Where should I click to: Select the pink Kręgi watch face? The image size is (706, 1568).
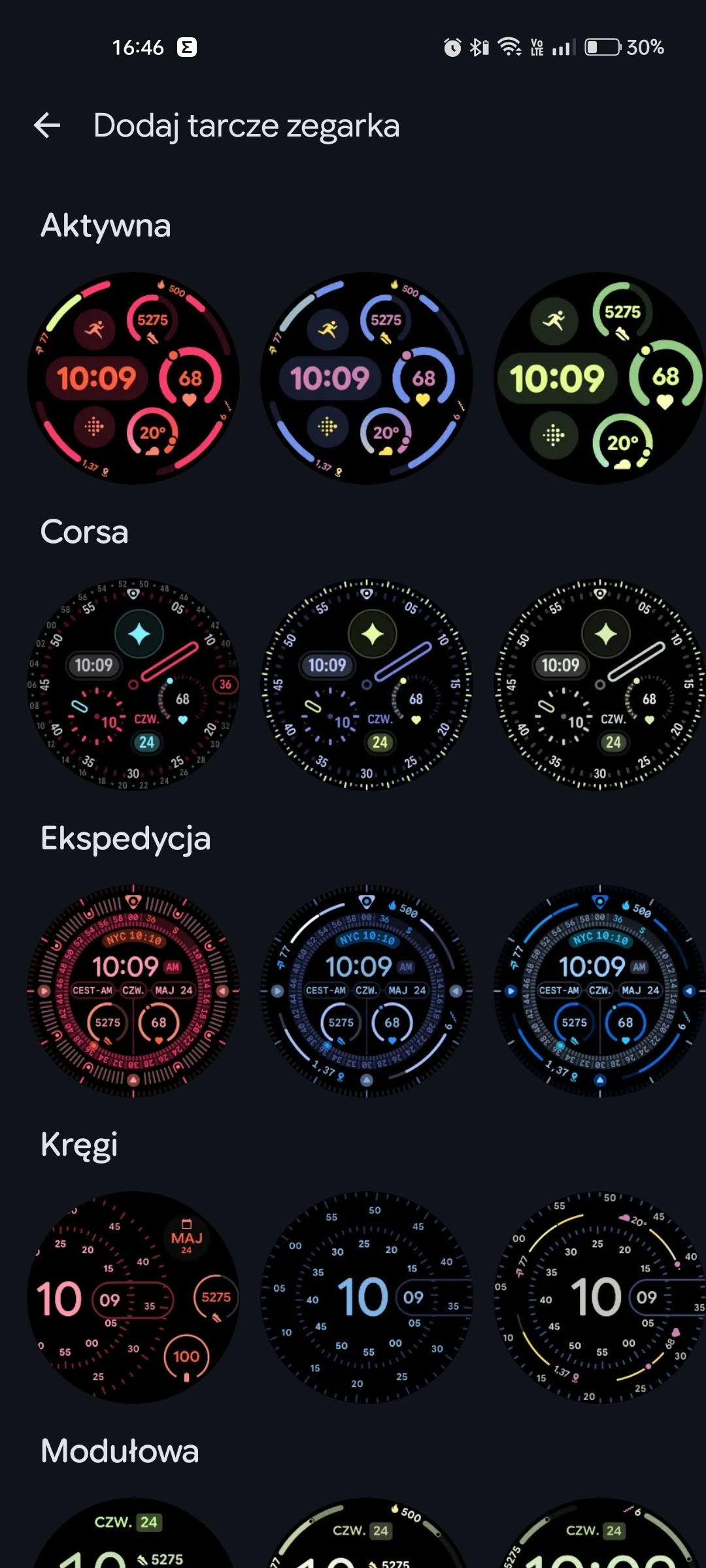[133, 1298]
